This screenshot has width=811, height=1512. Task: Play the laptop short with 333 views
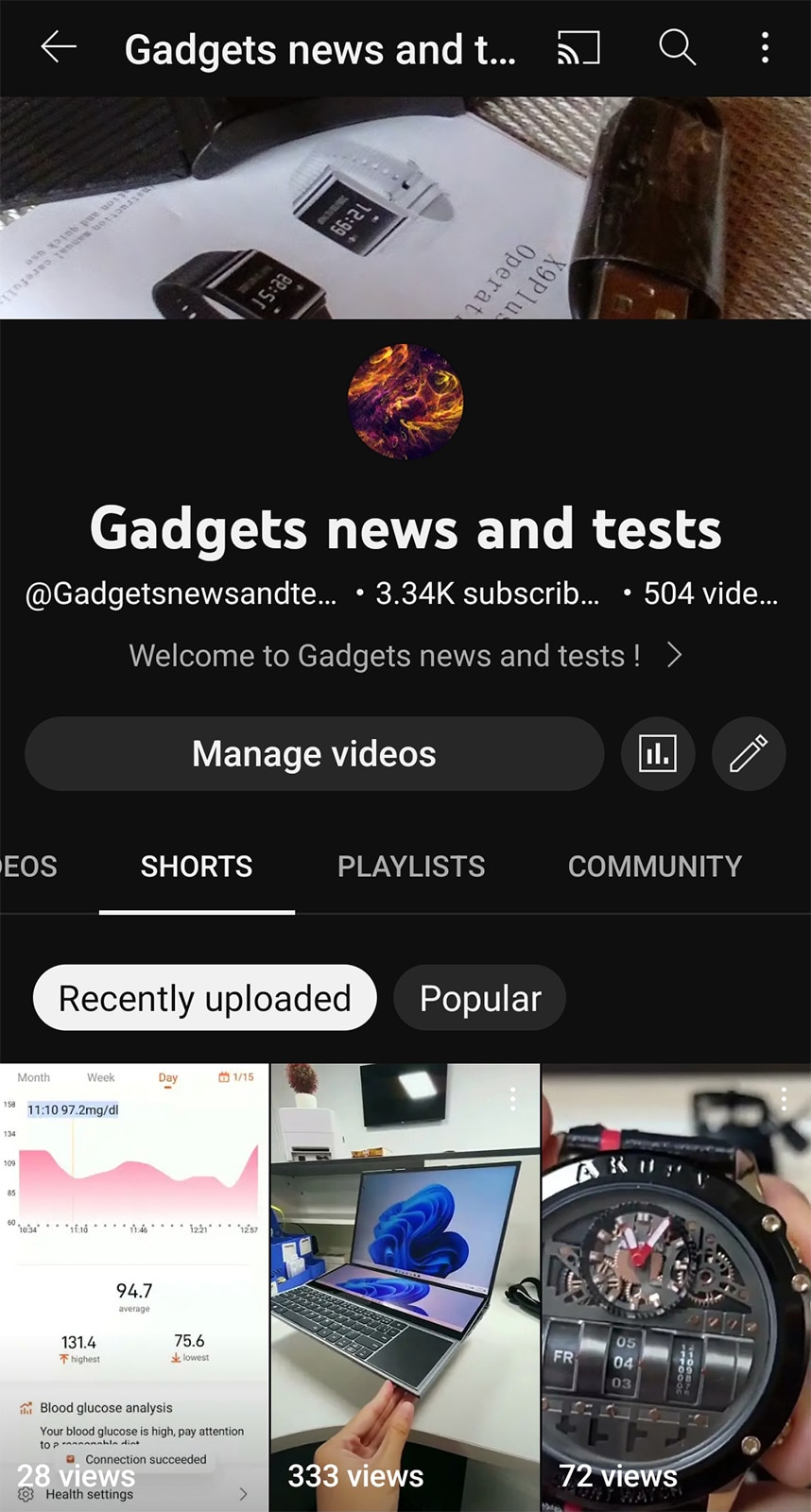tap(405, 1285)
